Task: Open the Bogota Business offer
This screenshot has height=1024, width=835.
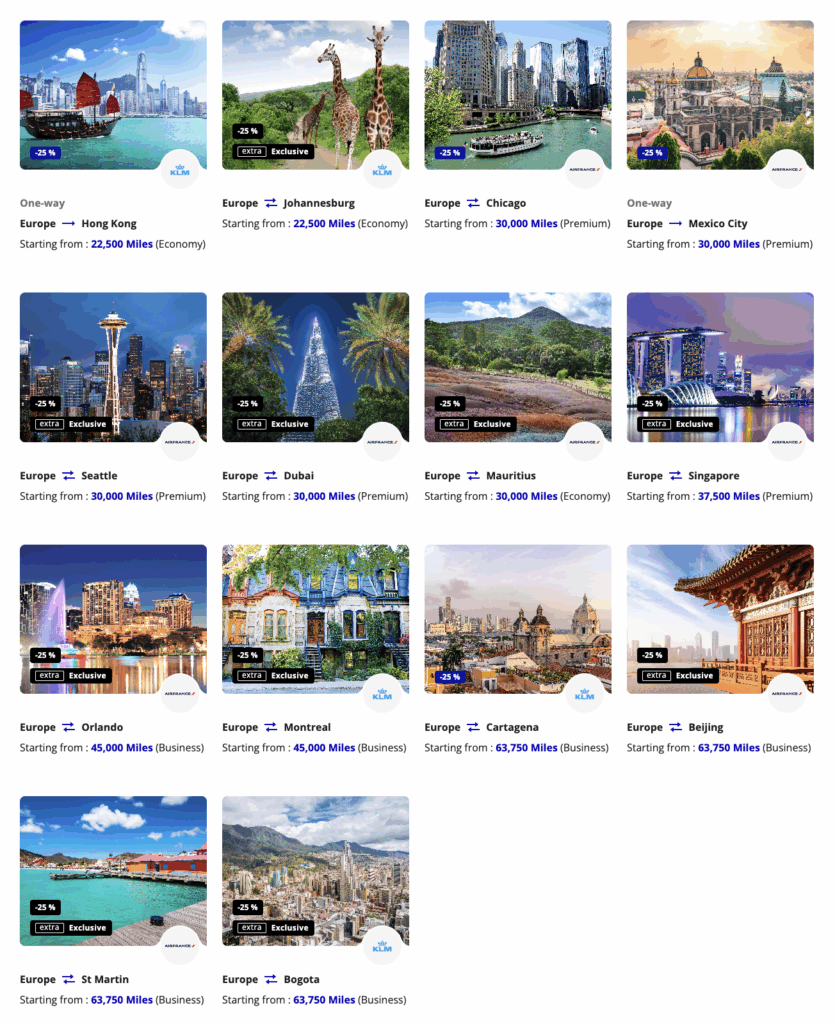Action: (315, 871)
